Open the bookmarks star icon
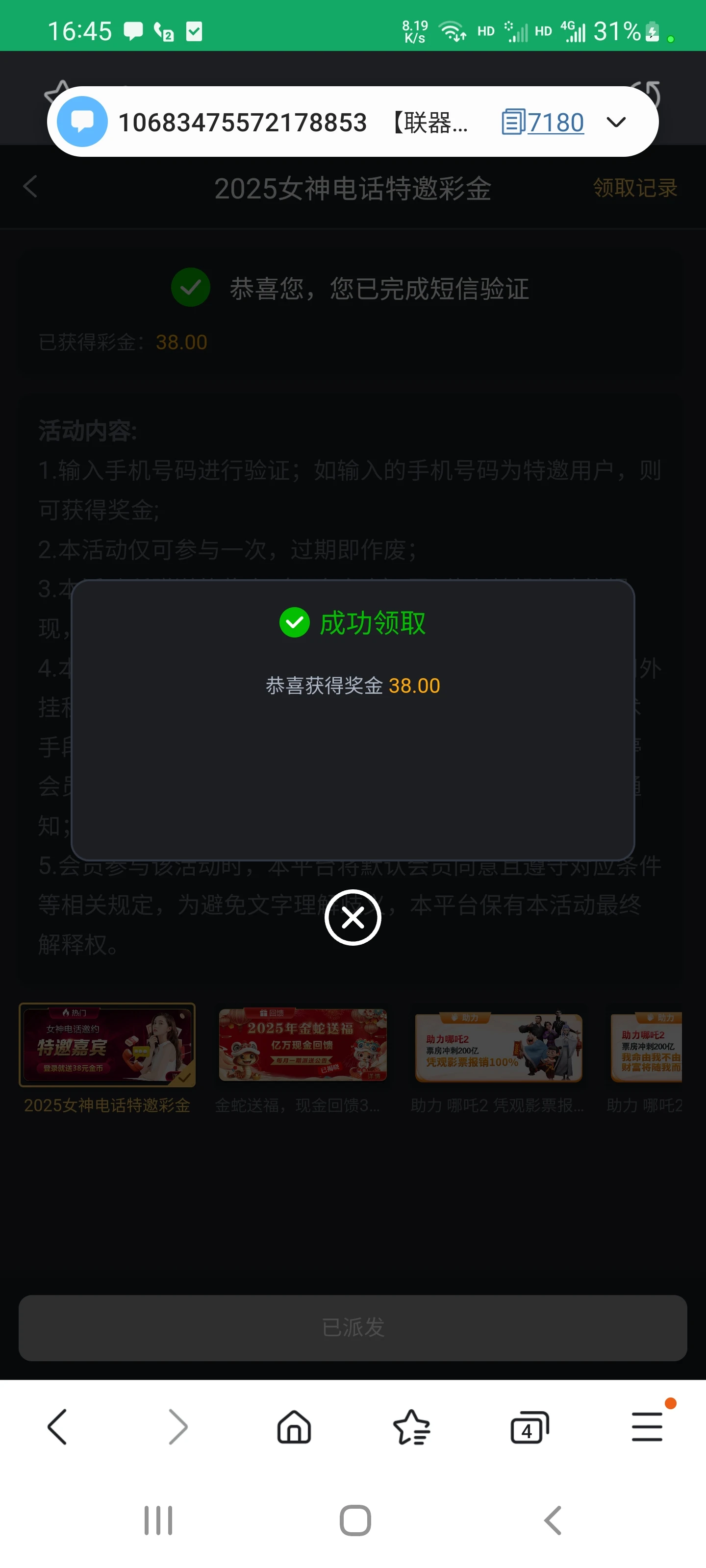 (412, 1427)
